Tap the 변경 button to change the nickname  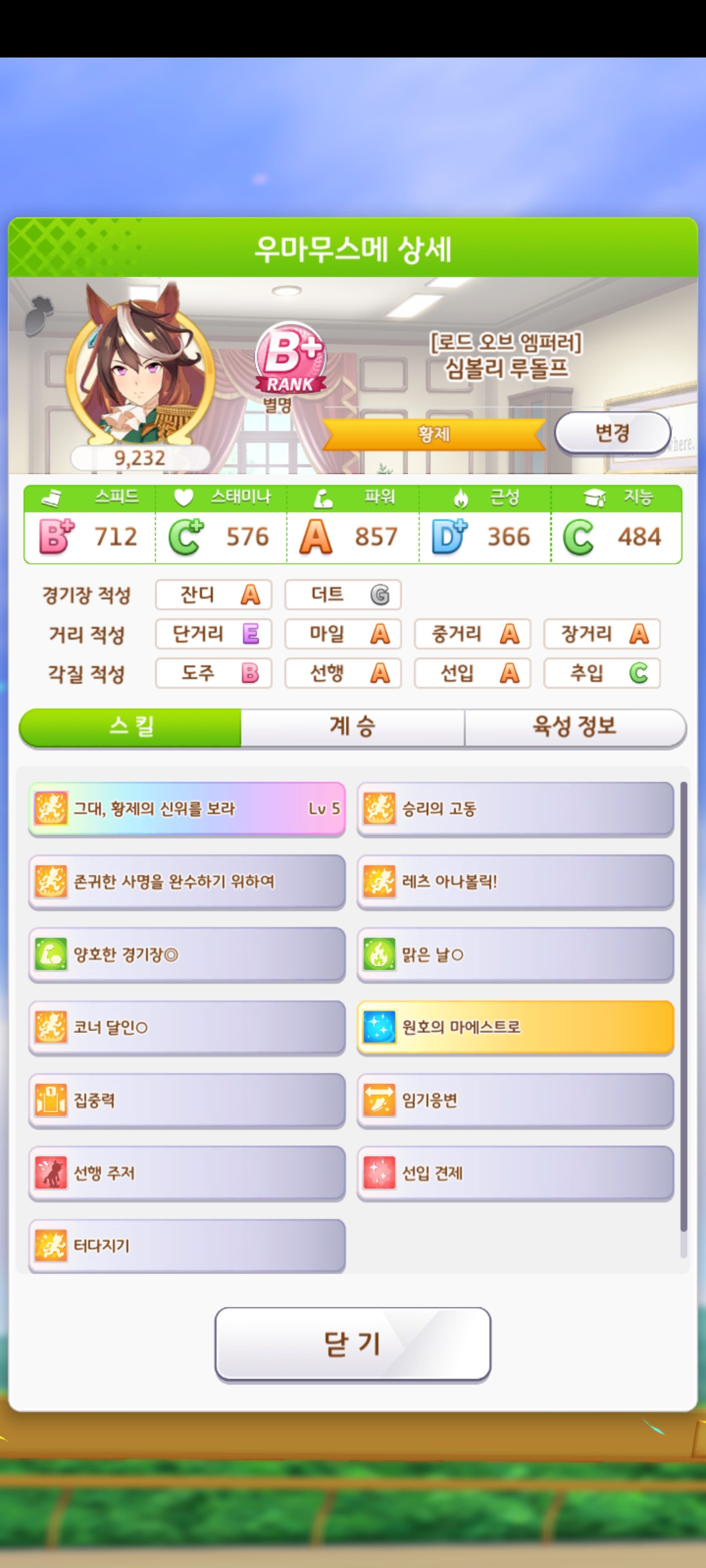coord(613,433)
